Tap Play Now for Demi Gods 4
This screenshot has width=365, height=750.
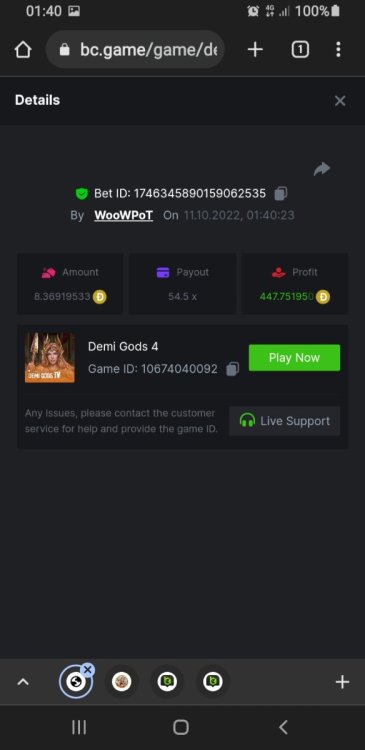294,358
